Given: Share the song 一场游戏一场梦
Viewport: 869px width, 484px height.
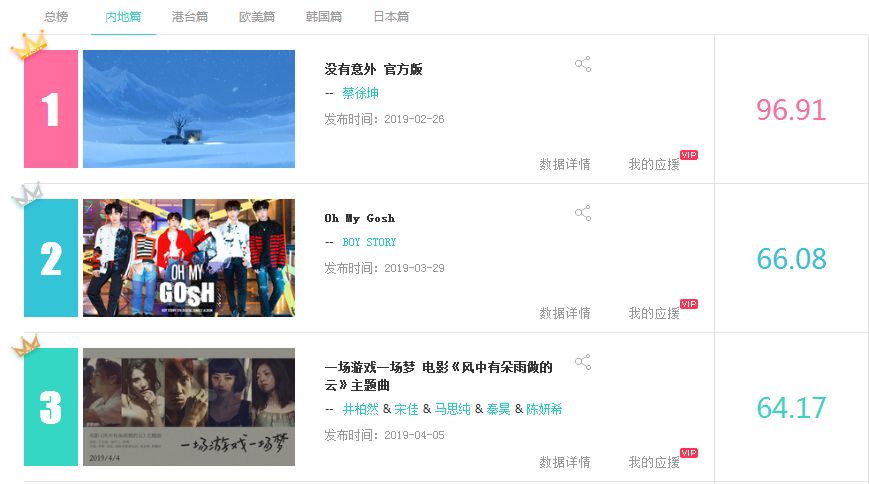Looking at the screenshot, I should point(583,361).
